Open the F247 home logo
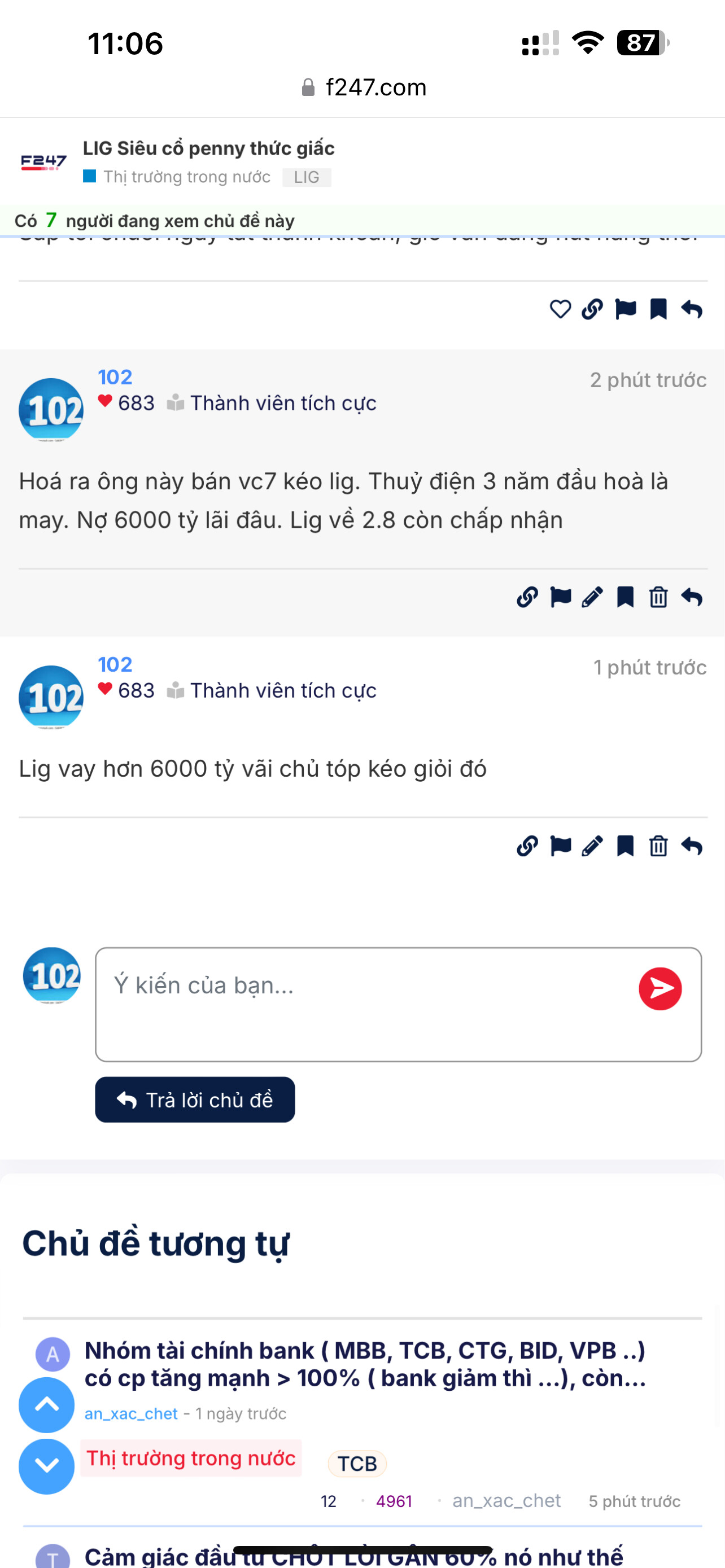Image resolution: width=725 pixels, height=1568 pixels. click(43, 162)
